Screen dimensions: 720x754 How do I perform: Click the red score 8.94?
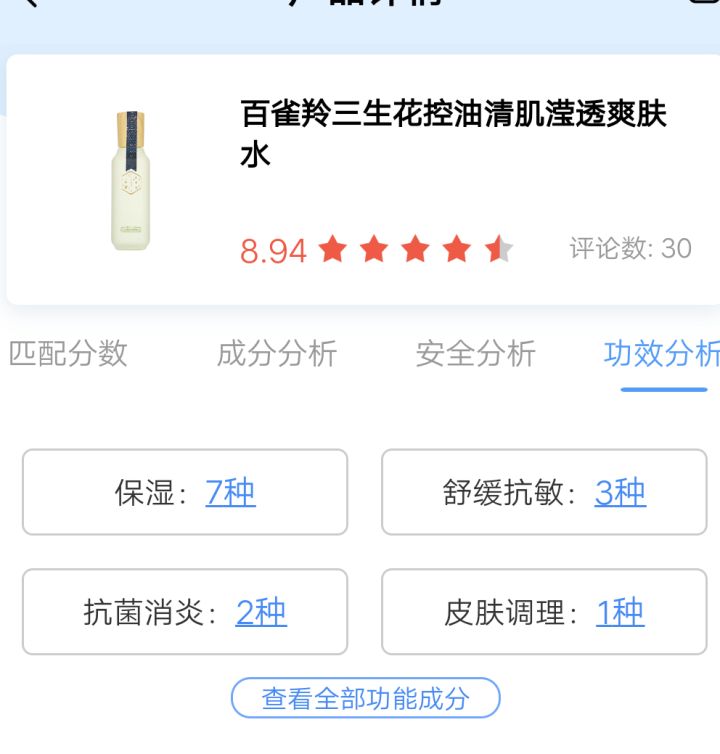tap(273, 249)
